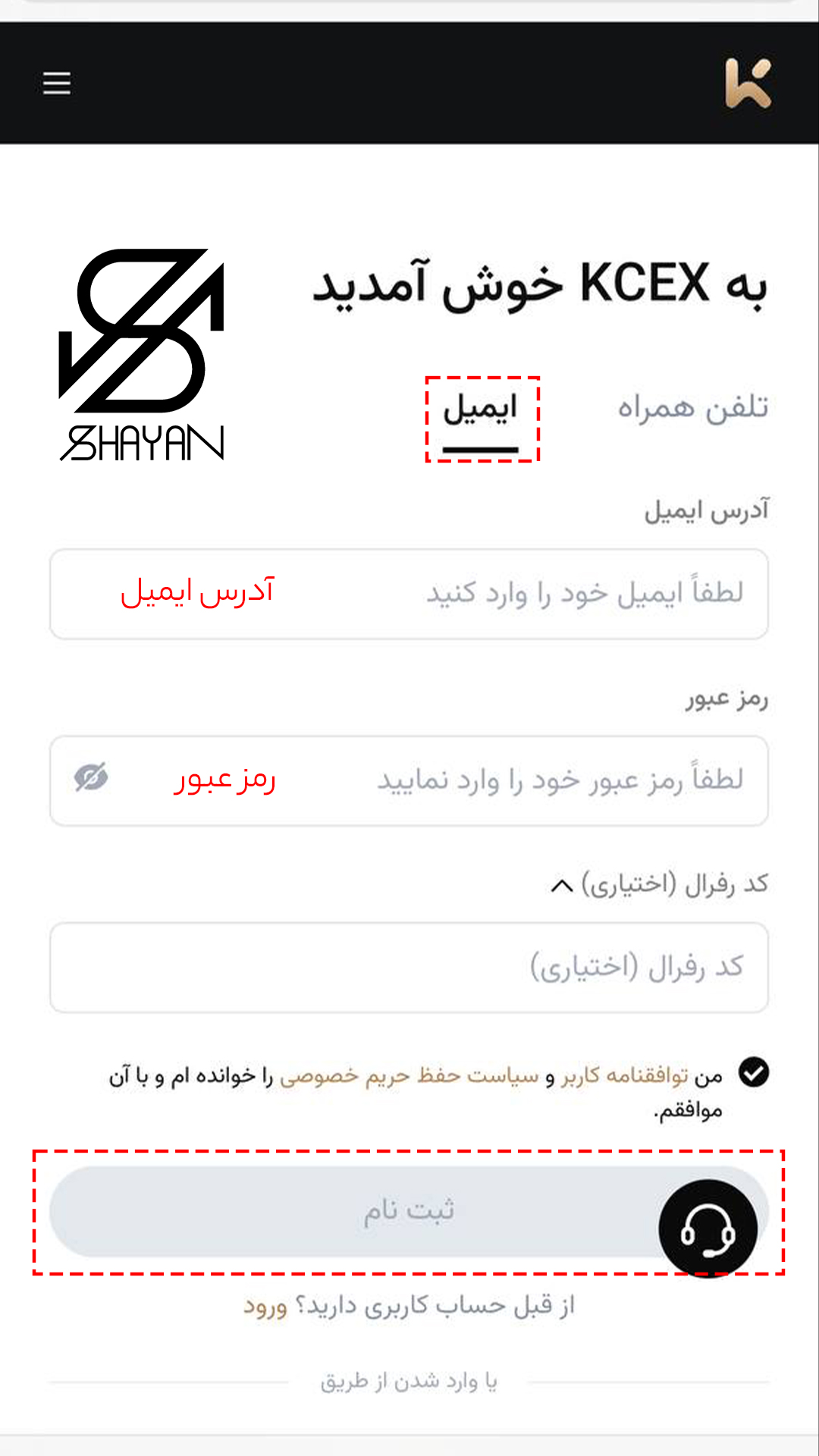Open سیاست حفظ حریم خصوصی link

point(409,1075)
